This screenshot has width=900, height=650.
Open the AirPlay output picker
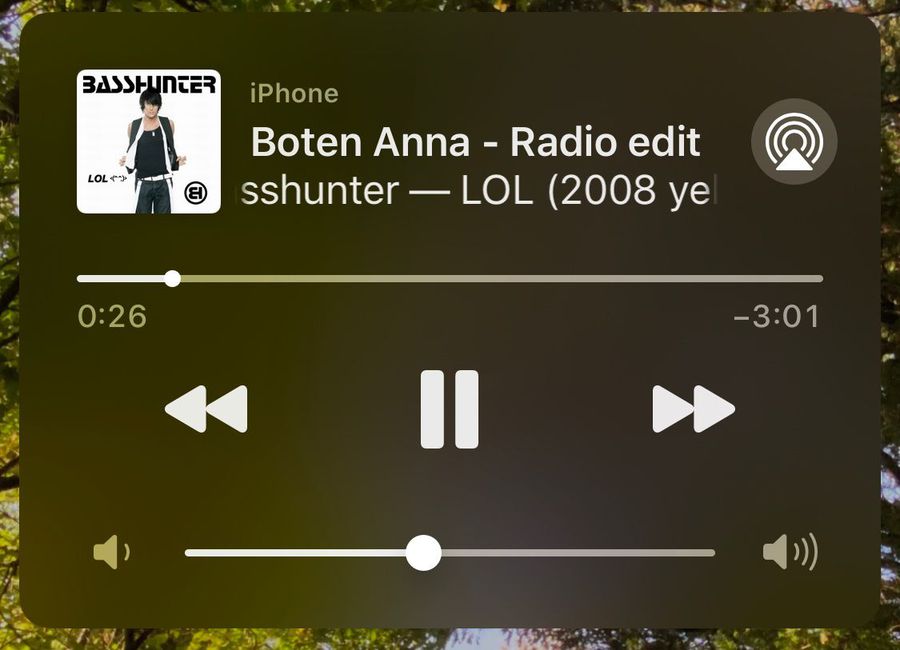pos(794,142)
